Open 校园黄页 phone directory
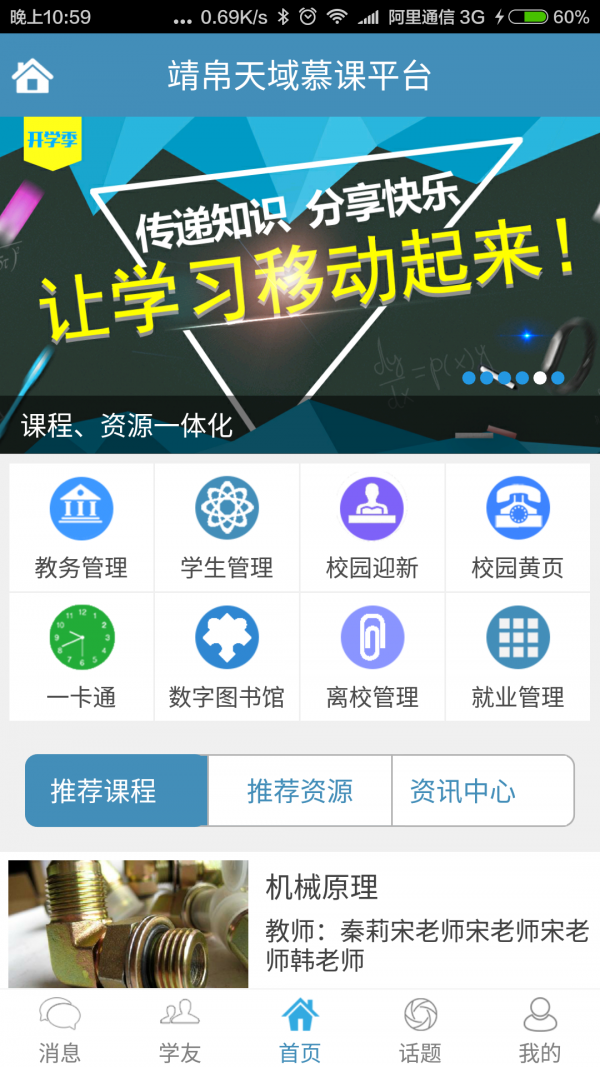Image resolution: width=600 pixels, height=1067 pixels. click(517, 528)
